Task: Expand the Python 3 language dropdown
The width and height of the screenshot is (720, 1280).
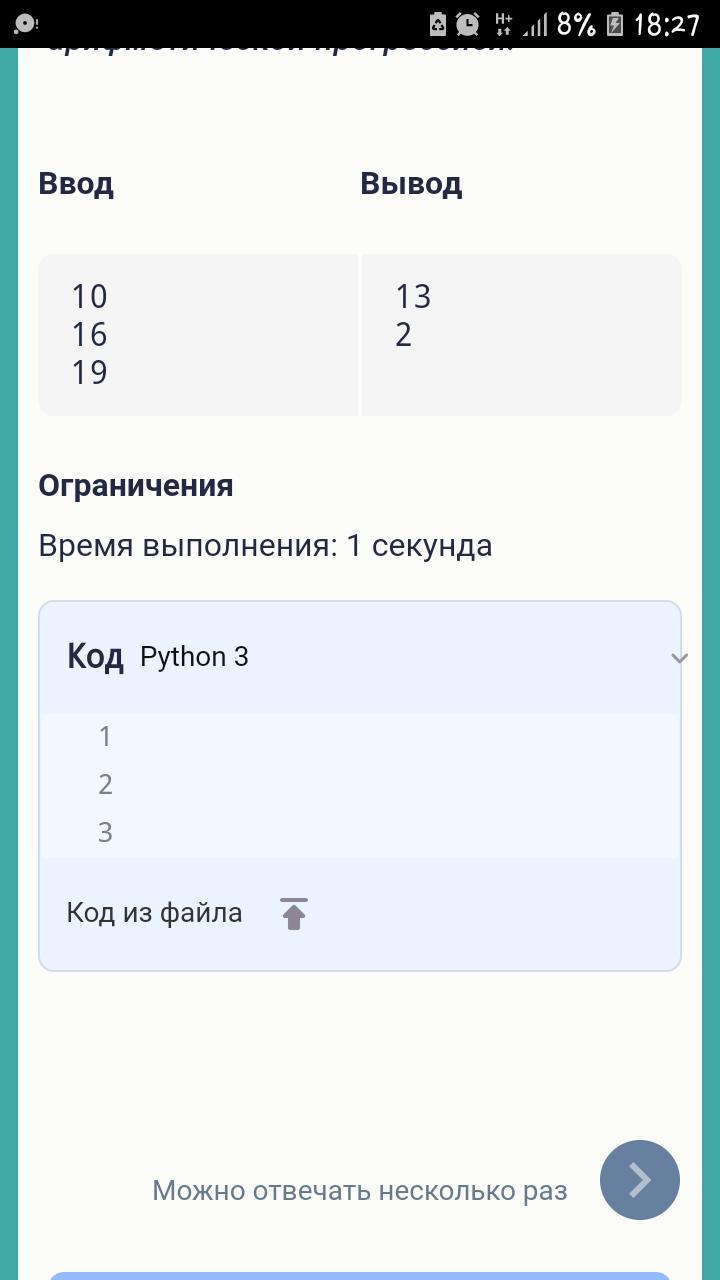Action: tap(678, 658)
